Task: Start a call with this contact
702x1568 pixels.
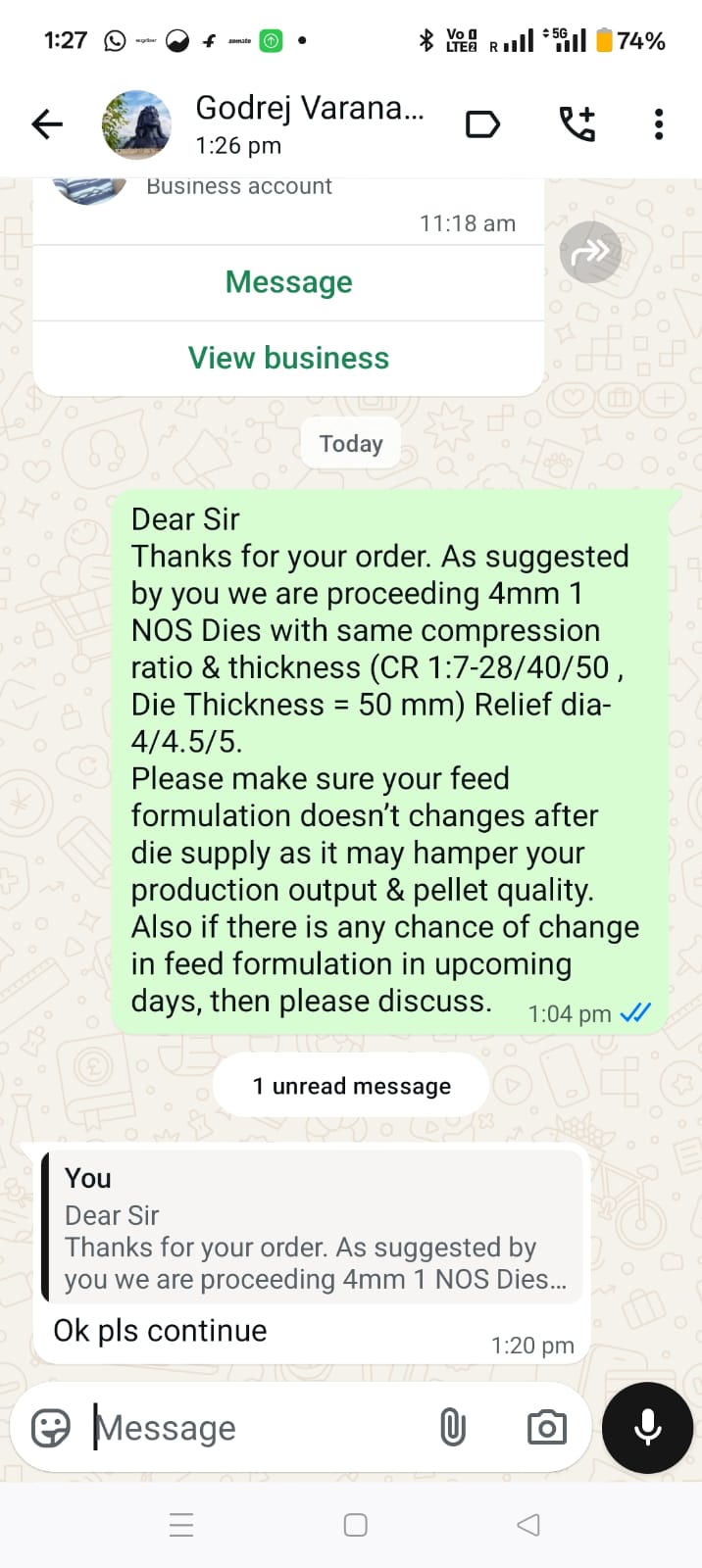Action: pos(577,124)
